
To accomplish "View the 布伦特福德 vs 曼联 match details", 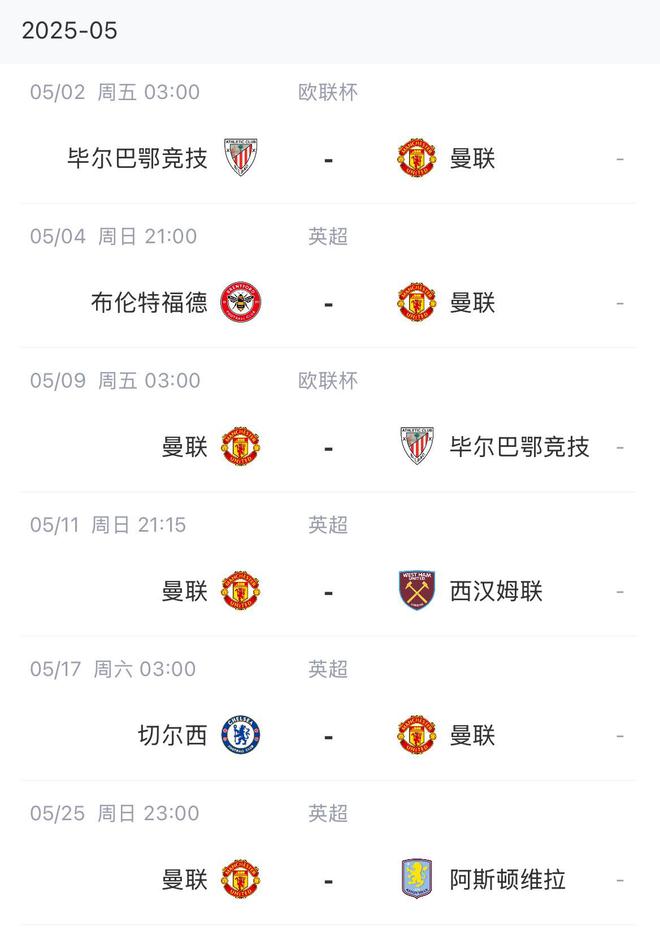I will pyautogui.click(x=328, y=303).
